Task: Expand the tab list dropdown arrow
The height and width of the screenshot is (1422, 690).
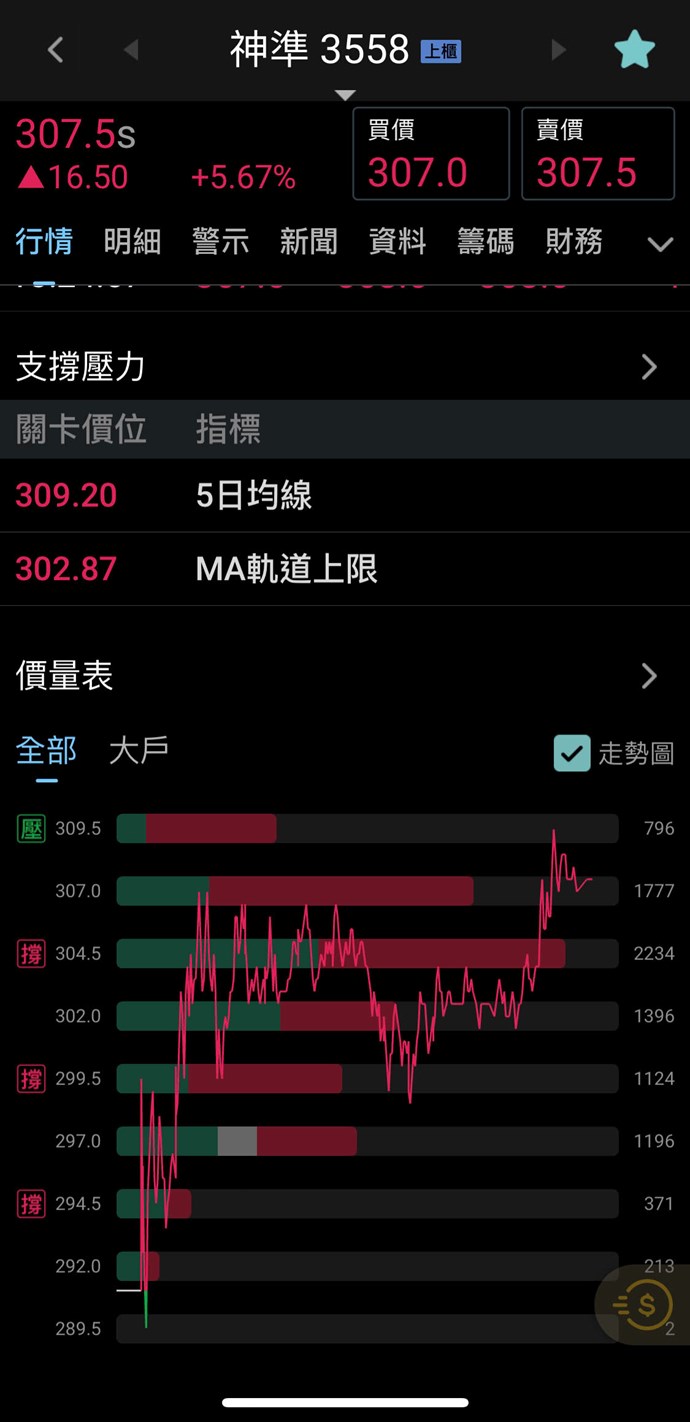Action: (660, 243)
